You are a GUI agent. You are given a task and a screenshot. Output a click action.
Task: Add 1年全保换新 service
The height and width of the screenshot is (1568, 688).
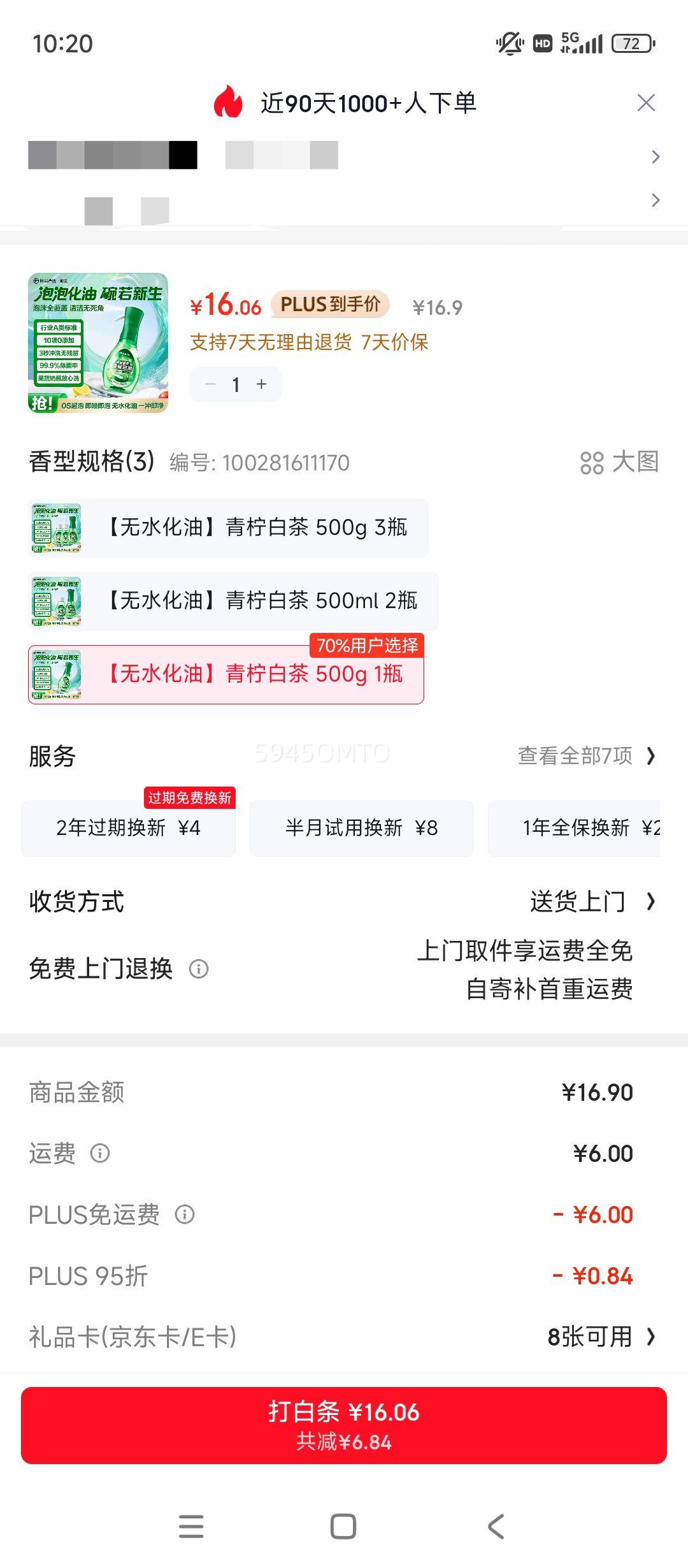(574, 828)
